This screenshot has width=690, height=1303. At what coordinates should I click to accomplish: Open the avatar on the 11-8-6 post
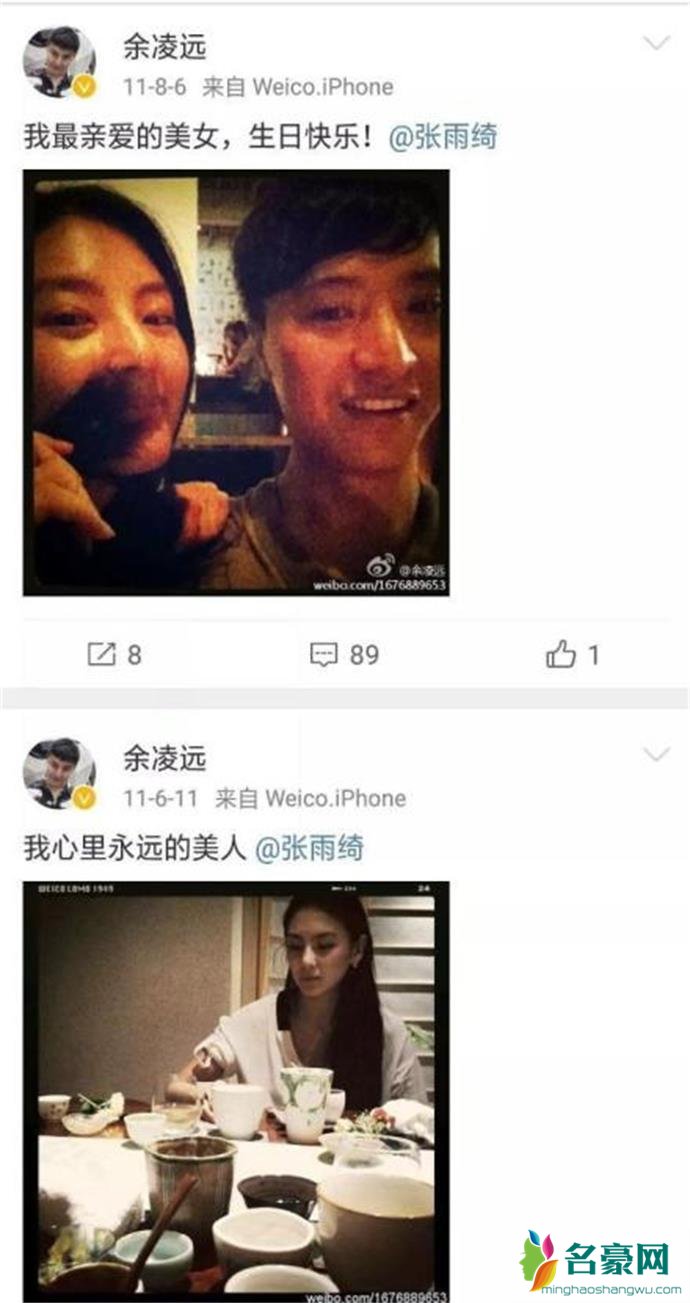point(59,62)
